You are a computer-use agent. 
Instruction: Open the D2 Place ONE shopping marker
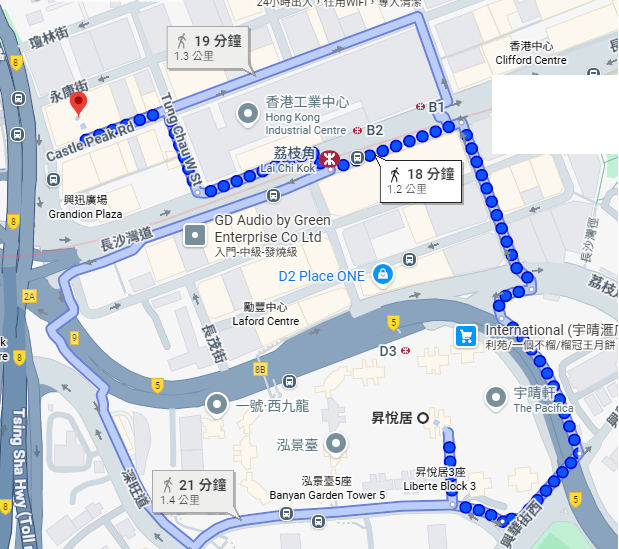coord(382,273)
